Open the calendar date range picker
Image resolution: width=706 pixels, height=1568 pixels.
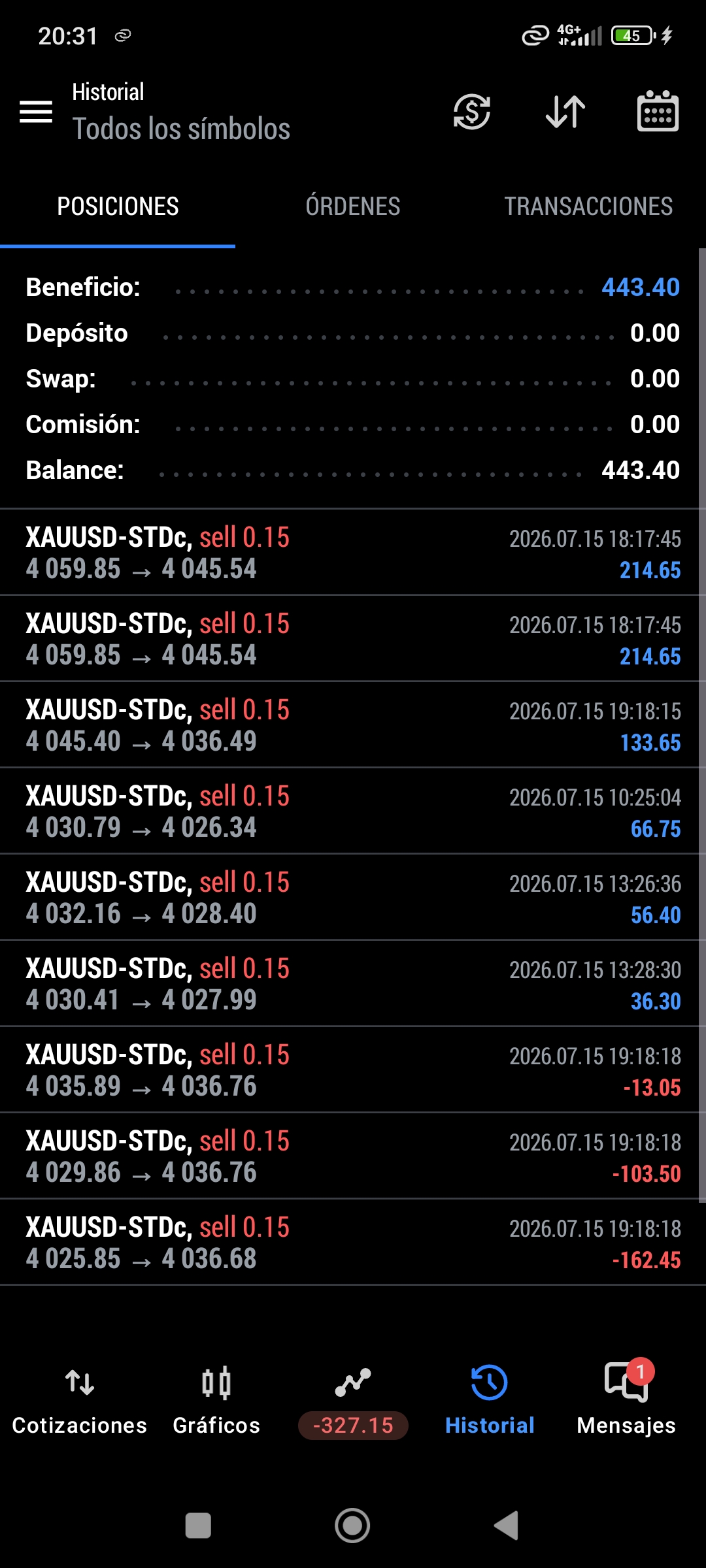658,111
